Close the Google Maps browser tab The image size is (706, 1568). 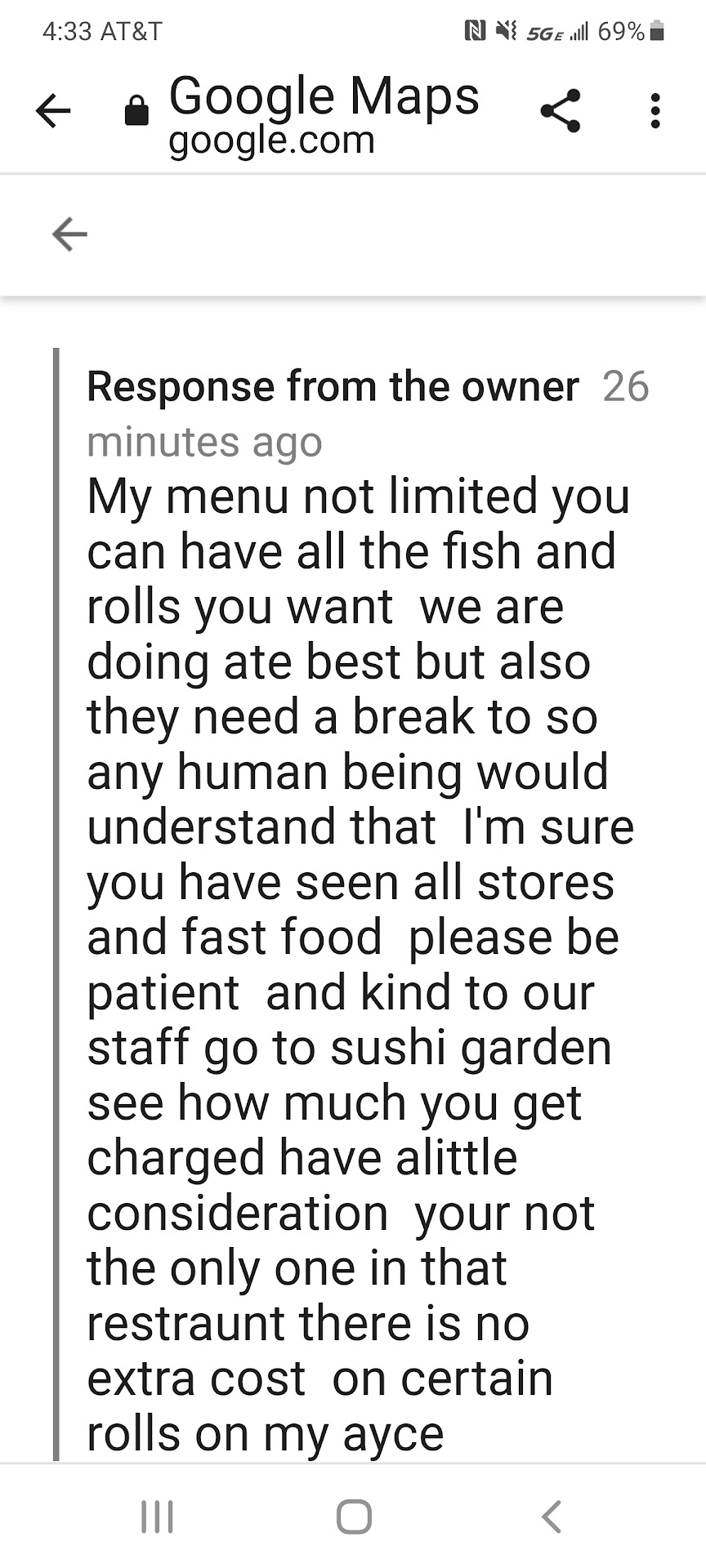click(x=54, y=111)
